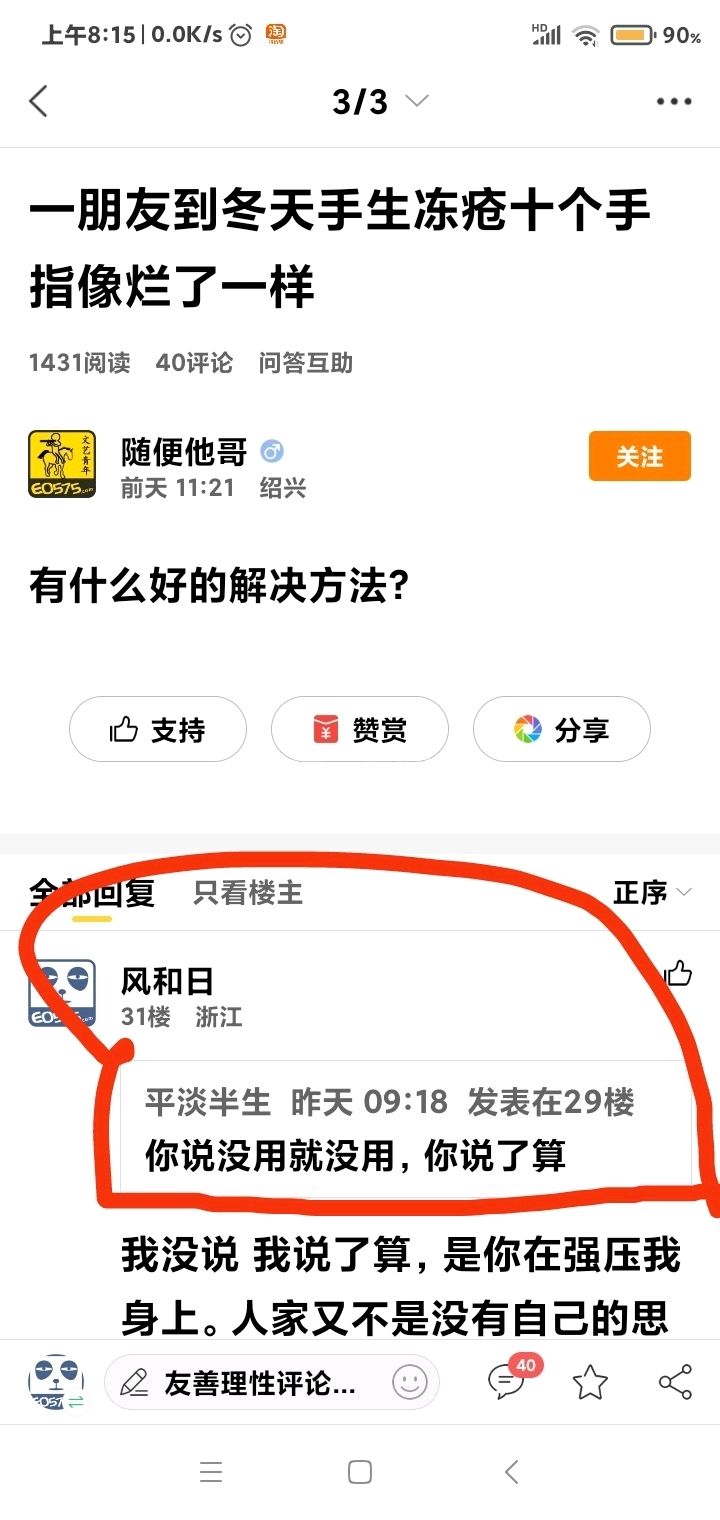Tap the system home button
Image resolution: width=720 pixels, height=1520 pixels.
360,1472
